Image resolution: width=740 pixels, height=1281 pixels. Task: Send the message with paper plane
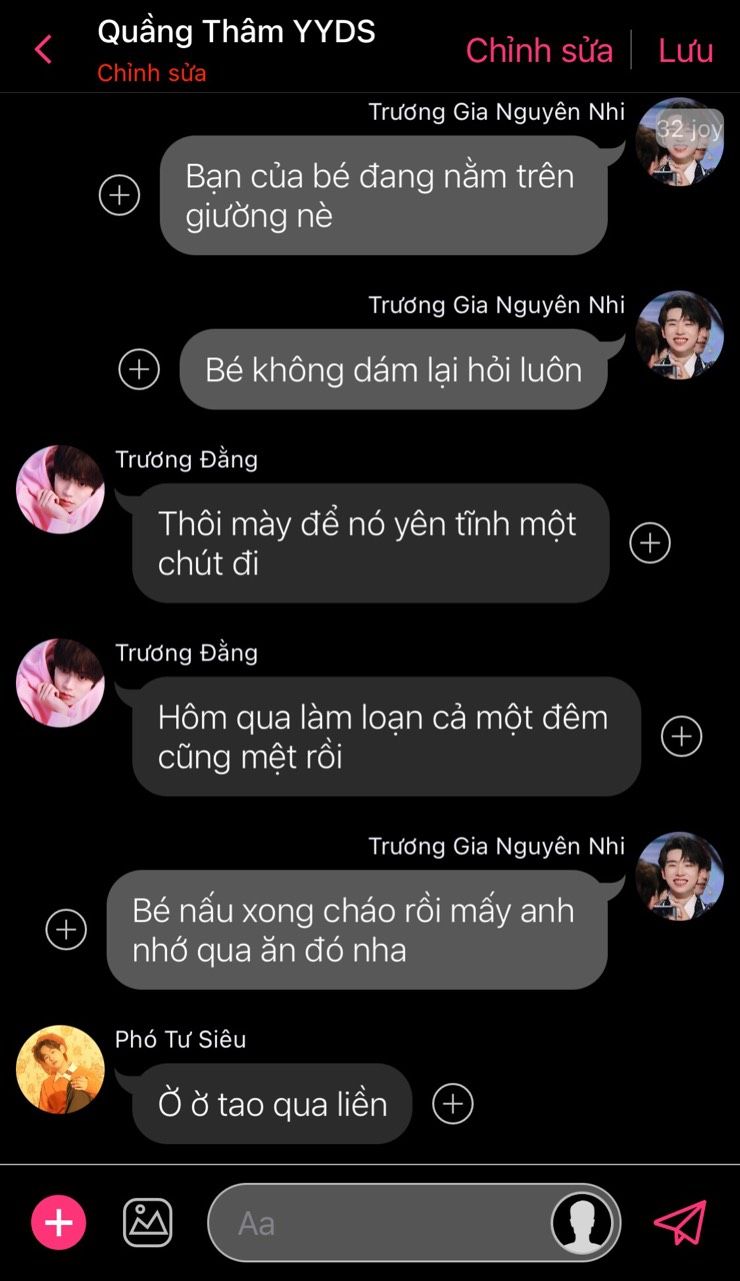click(680, 1222)
